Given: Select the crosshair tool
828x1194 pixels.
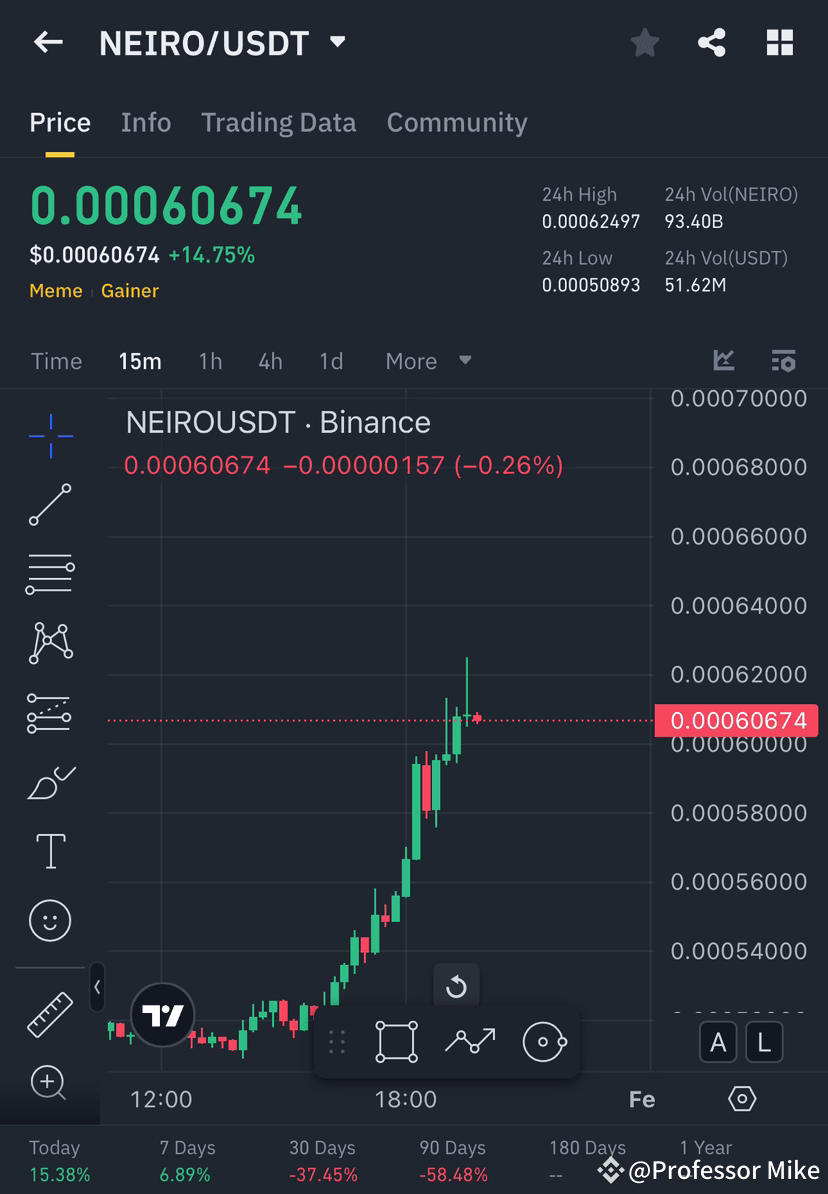Looking at the screenshot, I should (50, 435).
